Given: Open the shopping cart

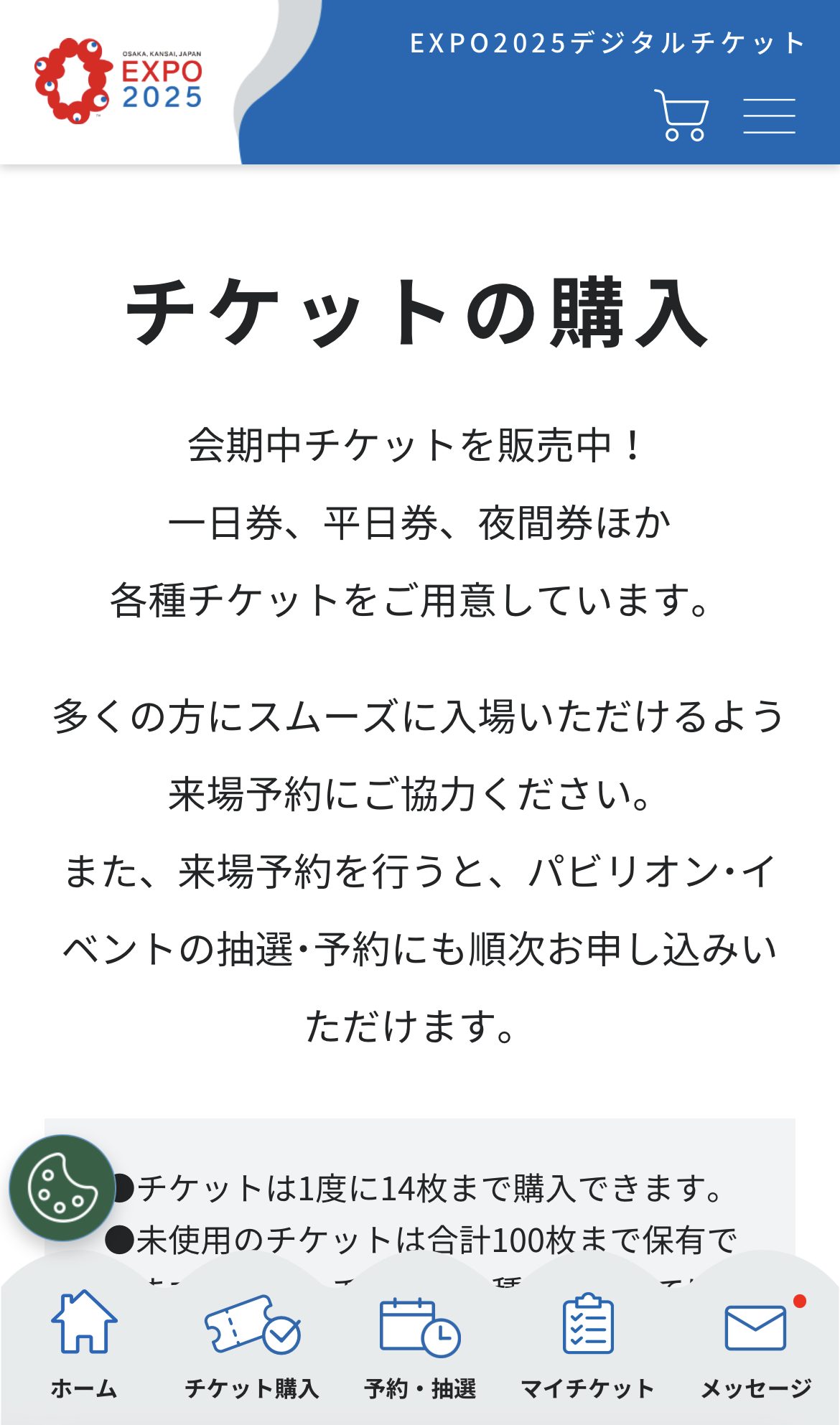Looking at the screenshot, I should (681, 115).
